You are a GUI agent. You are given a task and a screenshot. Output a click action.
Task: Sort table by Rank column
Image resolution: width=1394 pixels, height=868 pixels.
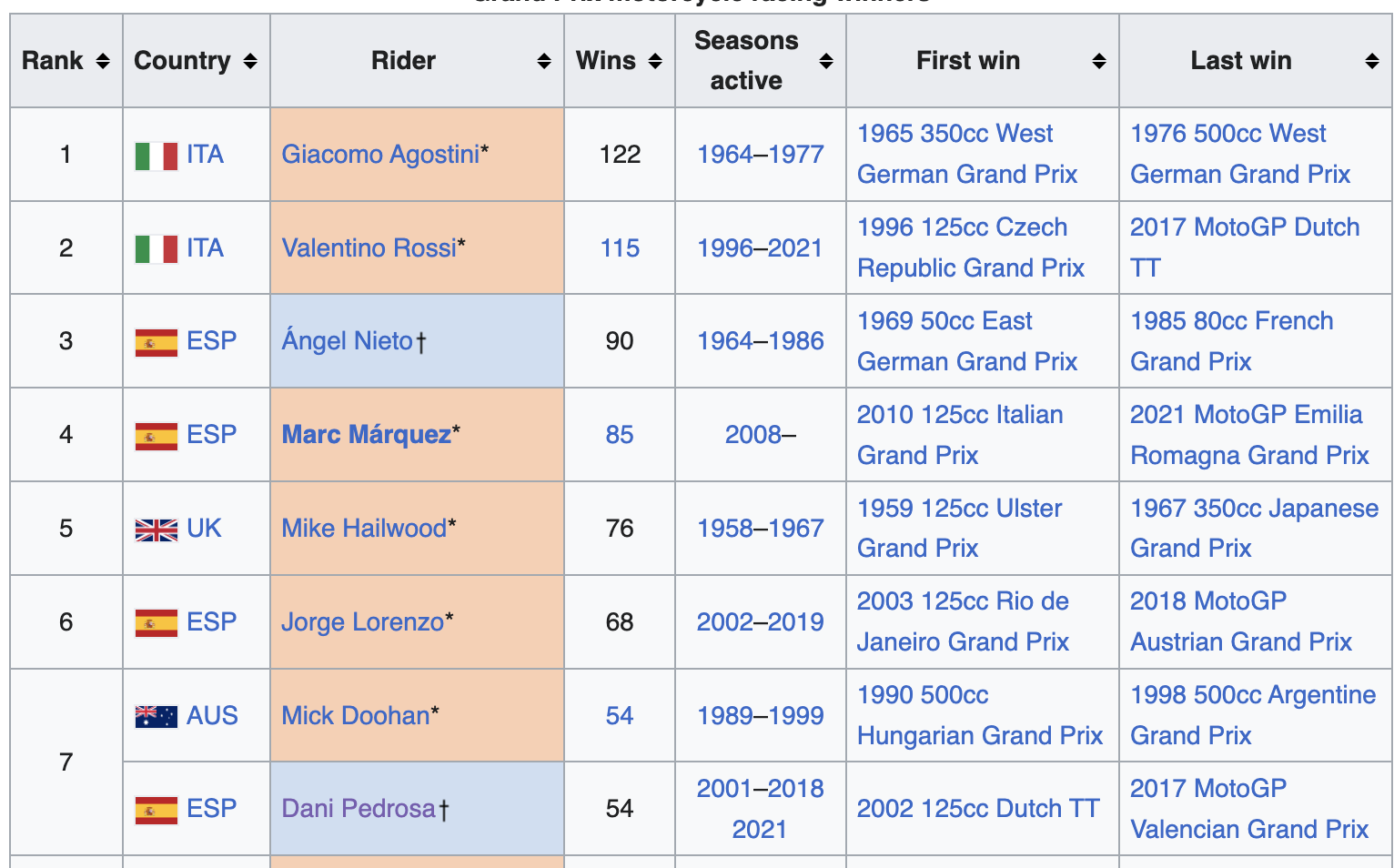point(103,61)
